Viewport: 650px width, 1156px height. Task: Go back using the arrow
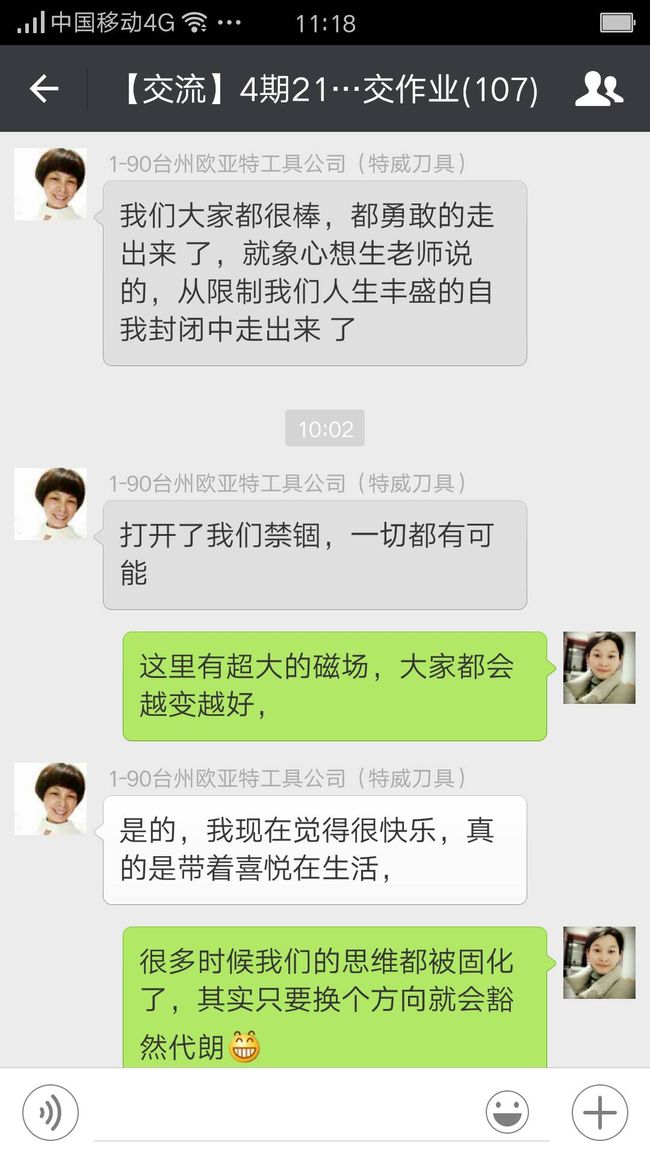tap(43, 89)
